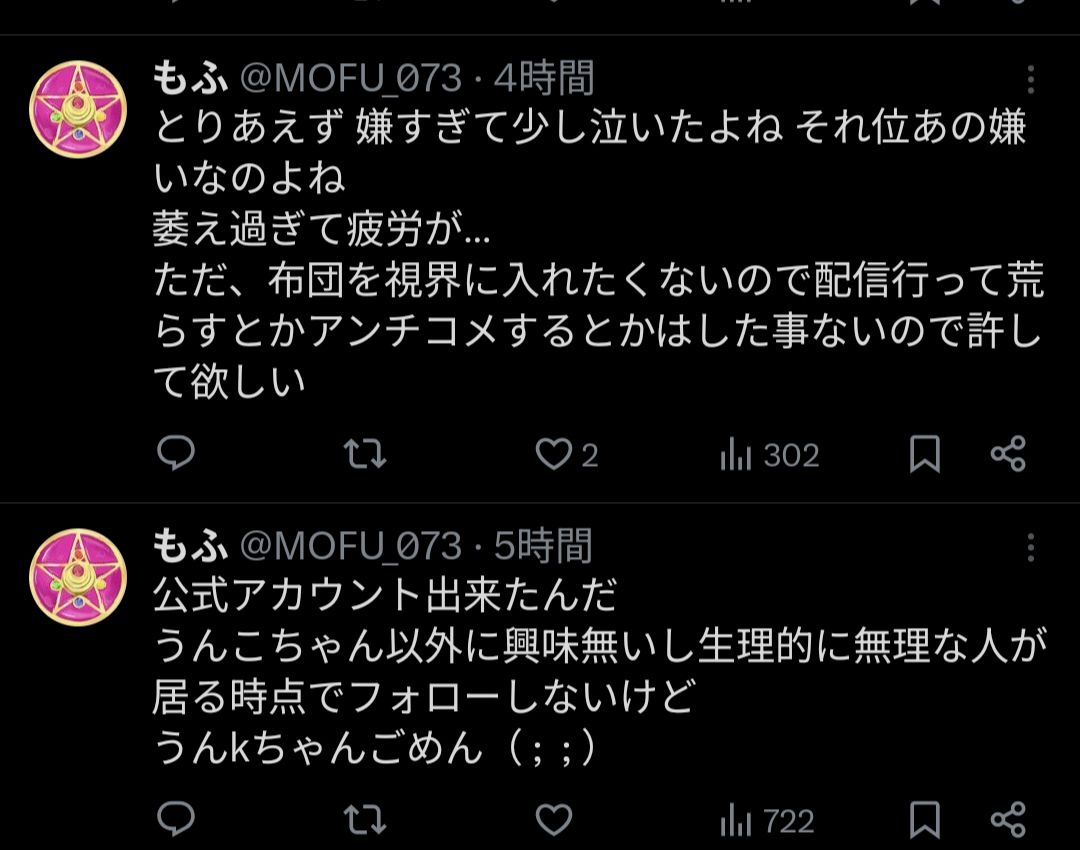Open もふ's avatar on the 5時間 post
The height and width of the screenshot is (850, 1080).
[x=78, y=577]
